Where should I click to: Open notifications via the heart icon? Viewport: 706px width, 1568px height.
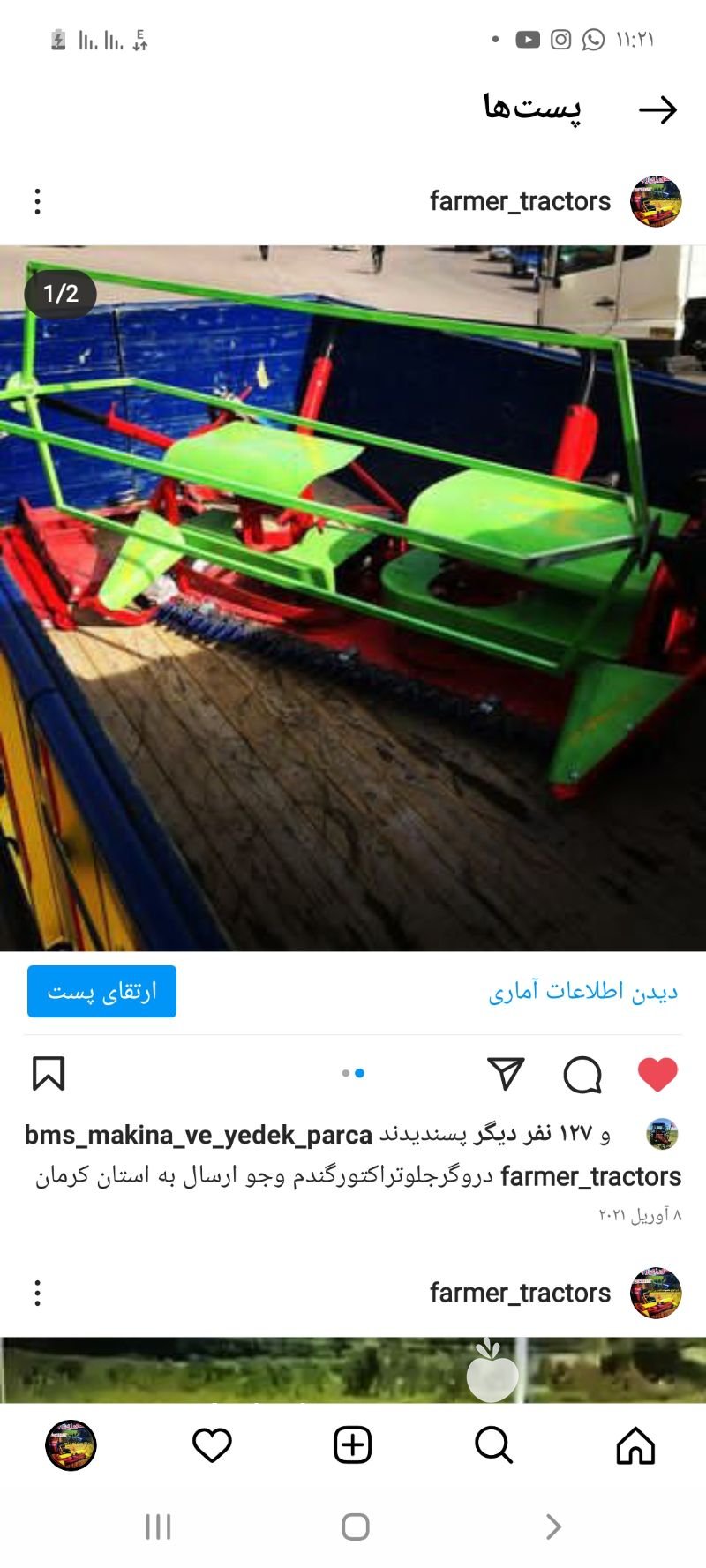(x=210, y=1445)
